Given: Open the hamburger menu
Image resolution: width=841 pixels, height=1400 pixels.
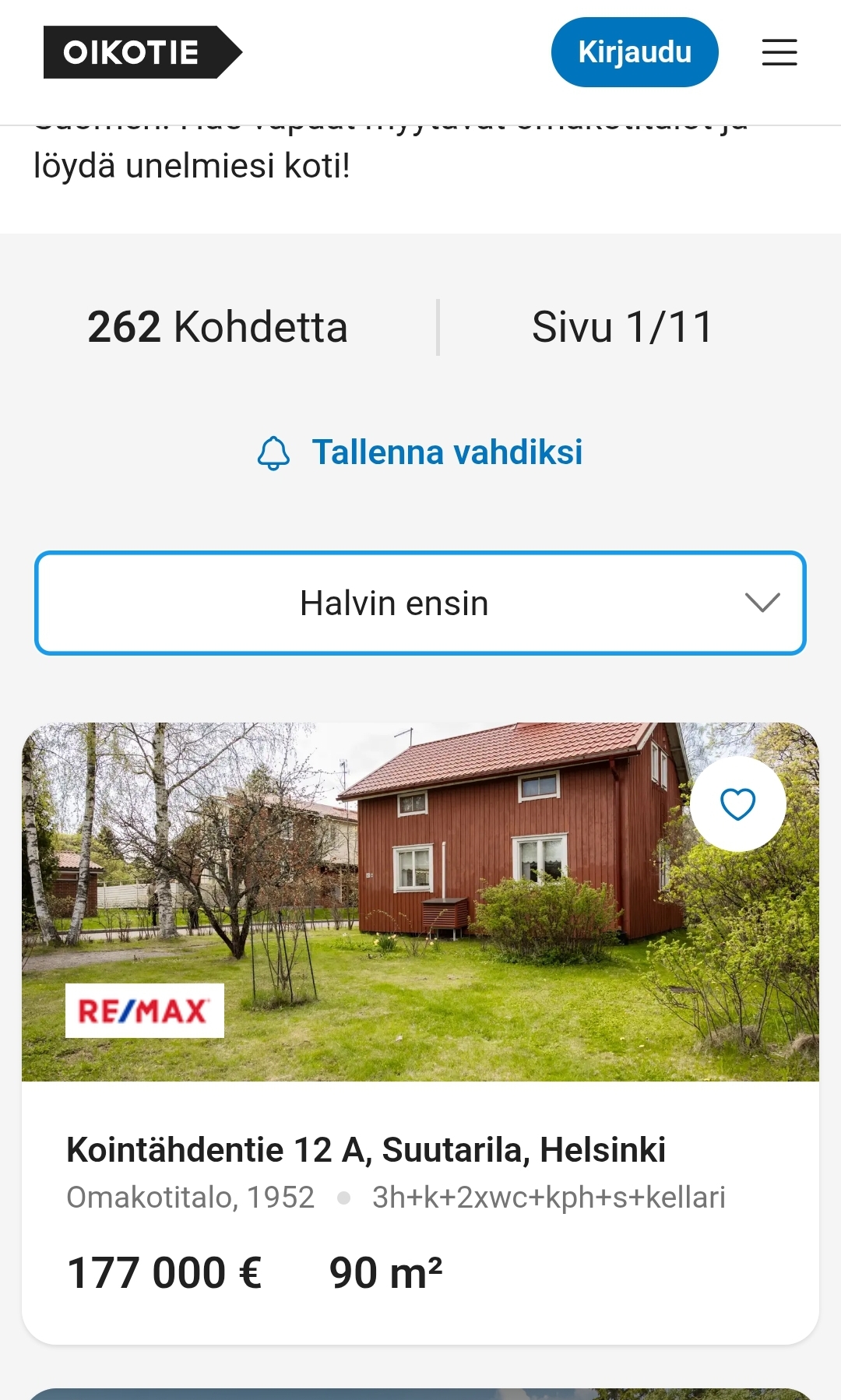Looking at the screenshot, I should pos(779,52).
